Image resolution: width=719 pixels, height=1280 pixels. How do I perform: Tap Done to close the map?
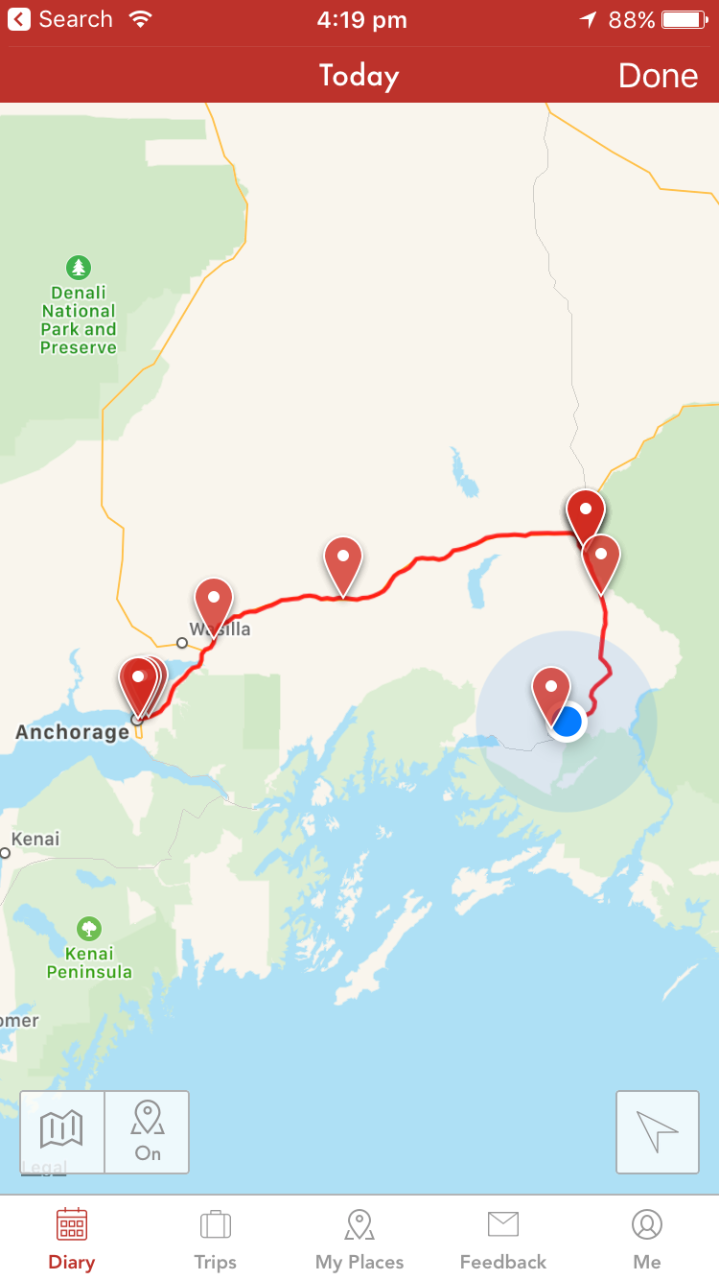(657, 76)
